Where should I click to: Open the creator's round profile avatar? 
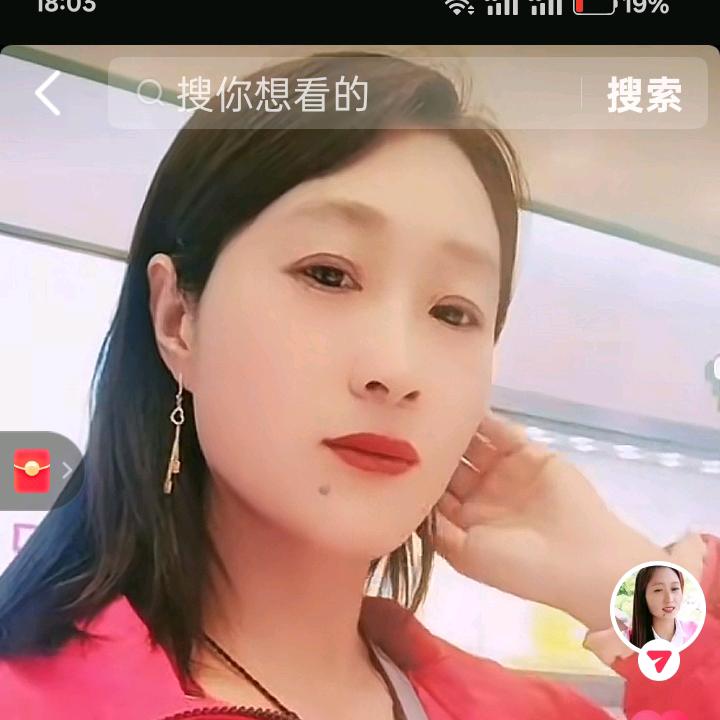657,606
